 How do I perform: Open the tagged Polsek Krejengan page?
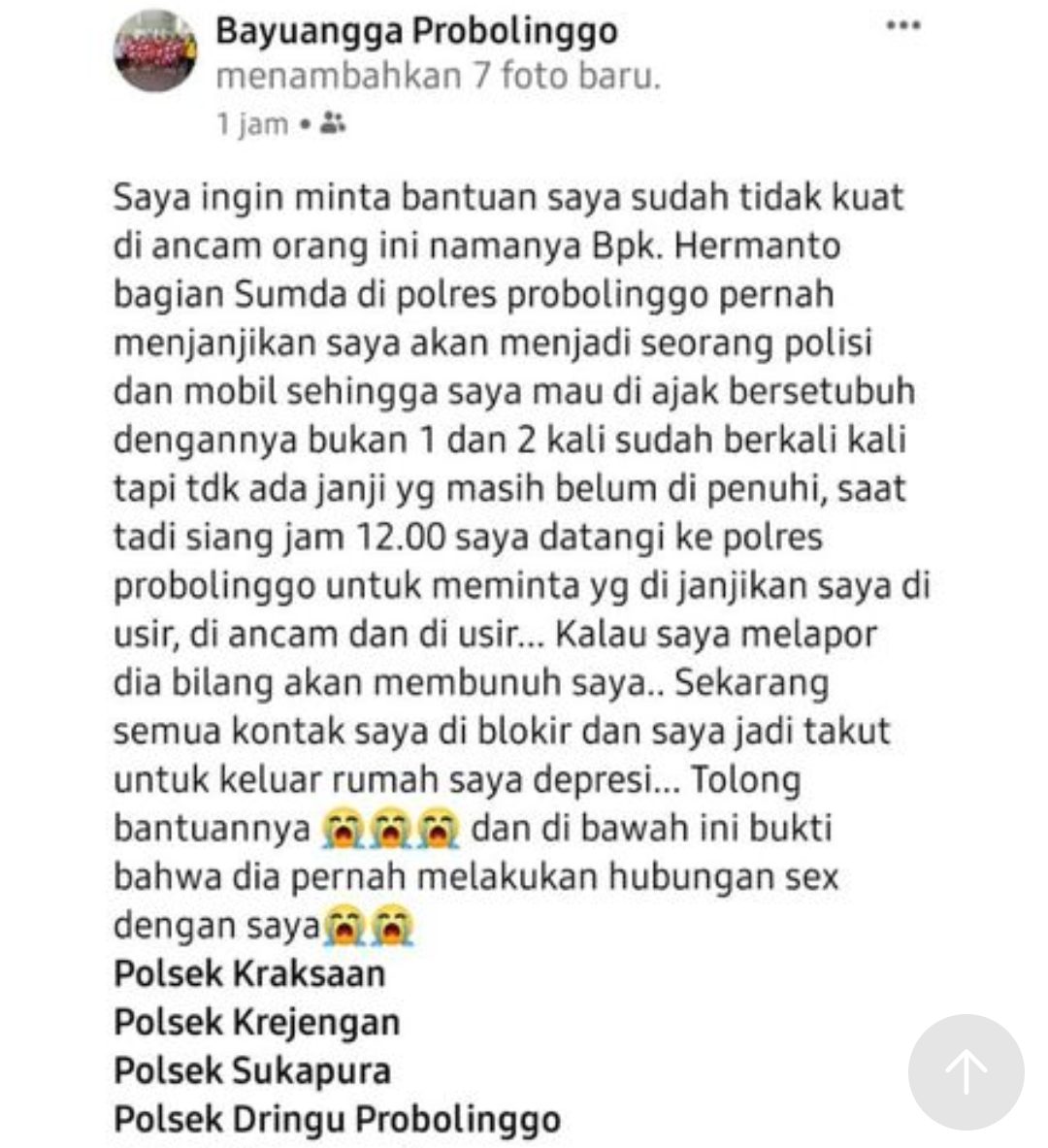256,1021
